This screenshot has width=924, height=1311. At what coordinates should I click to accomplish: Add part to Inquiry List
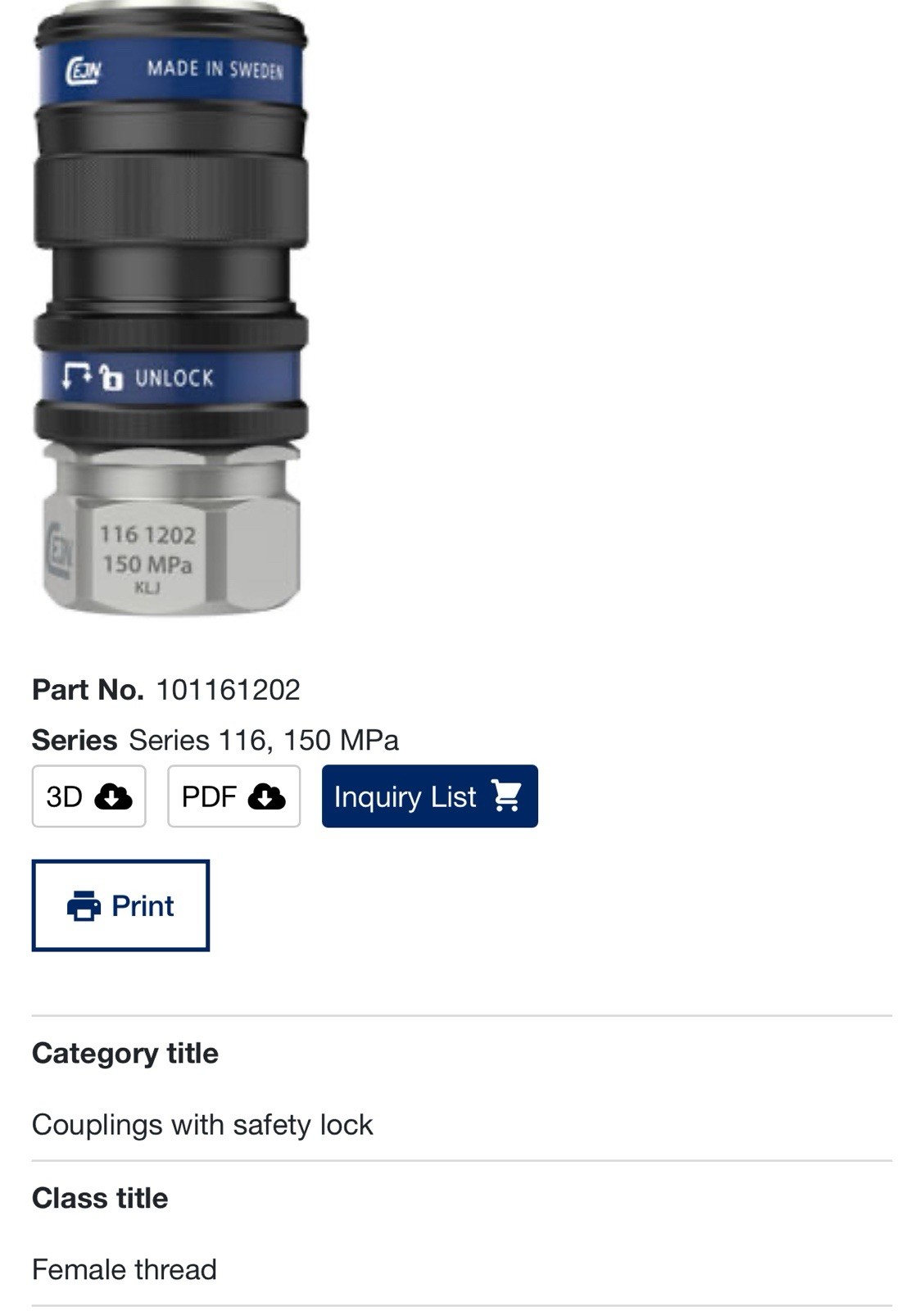point(429,796)
